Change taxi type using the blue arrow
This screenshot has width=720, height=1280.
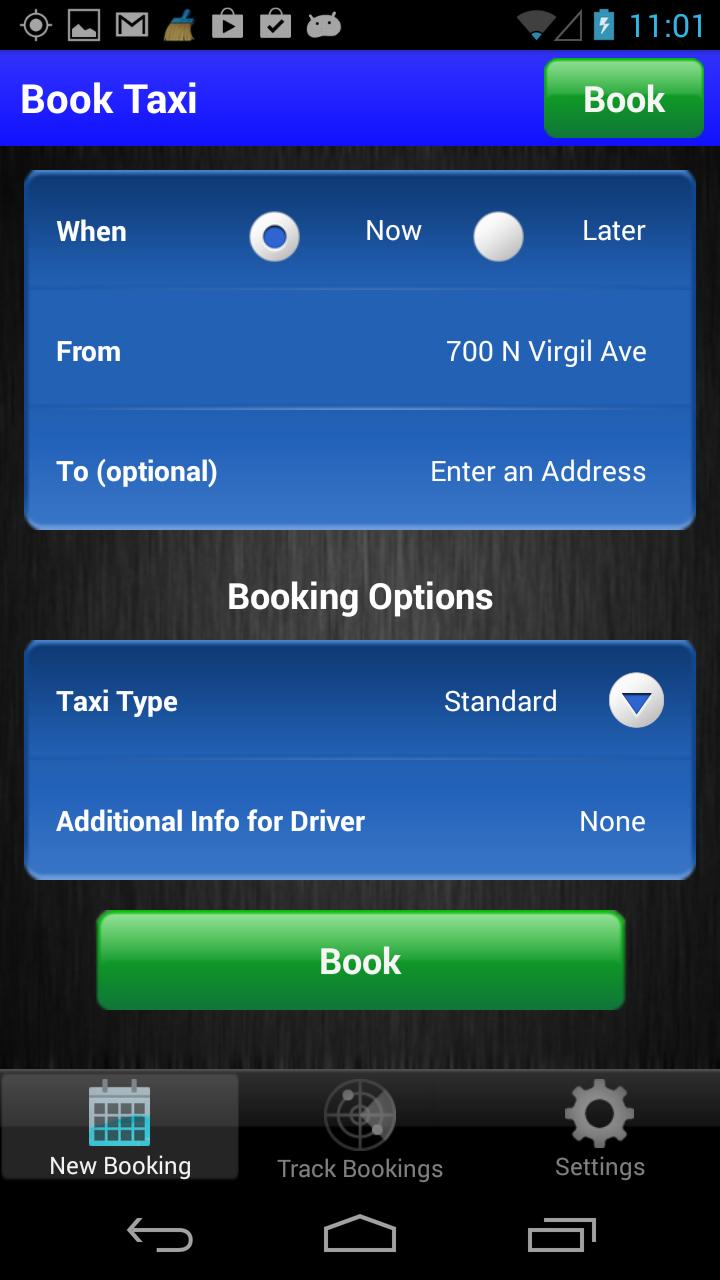[x=636, y=700]
